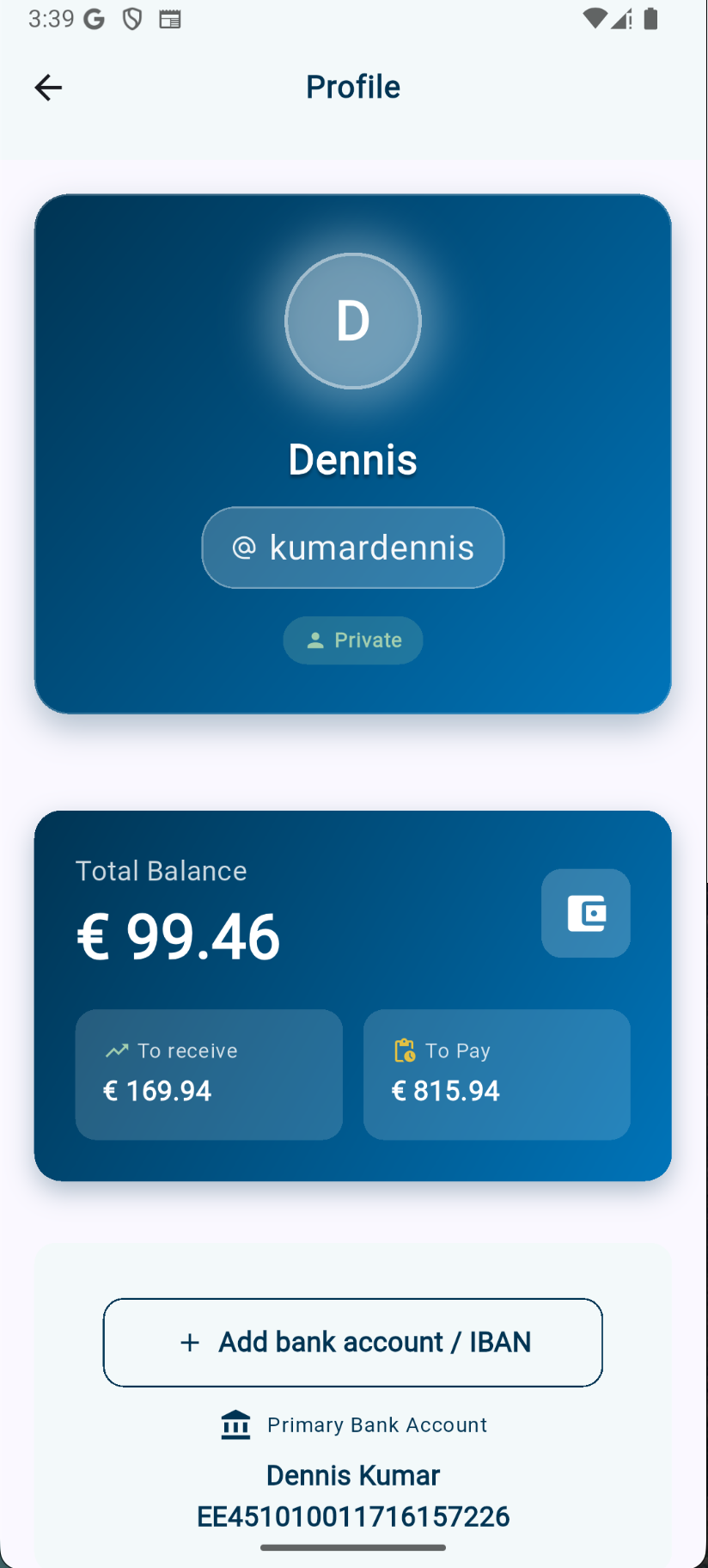Tap the Private profile badge
This screenshot has width=708, height=1568.
point(353,640)
